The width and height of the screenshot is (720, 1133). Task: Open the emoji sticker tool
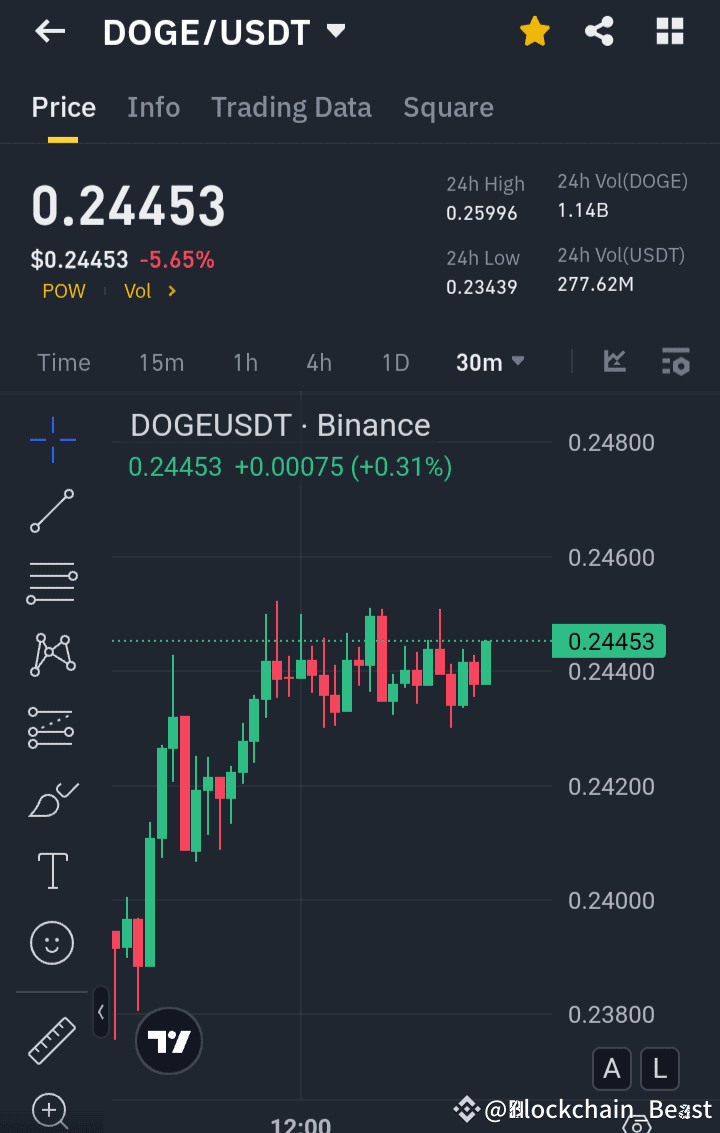51,943
